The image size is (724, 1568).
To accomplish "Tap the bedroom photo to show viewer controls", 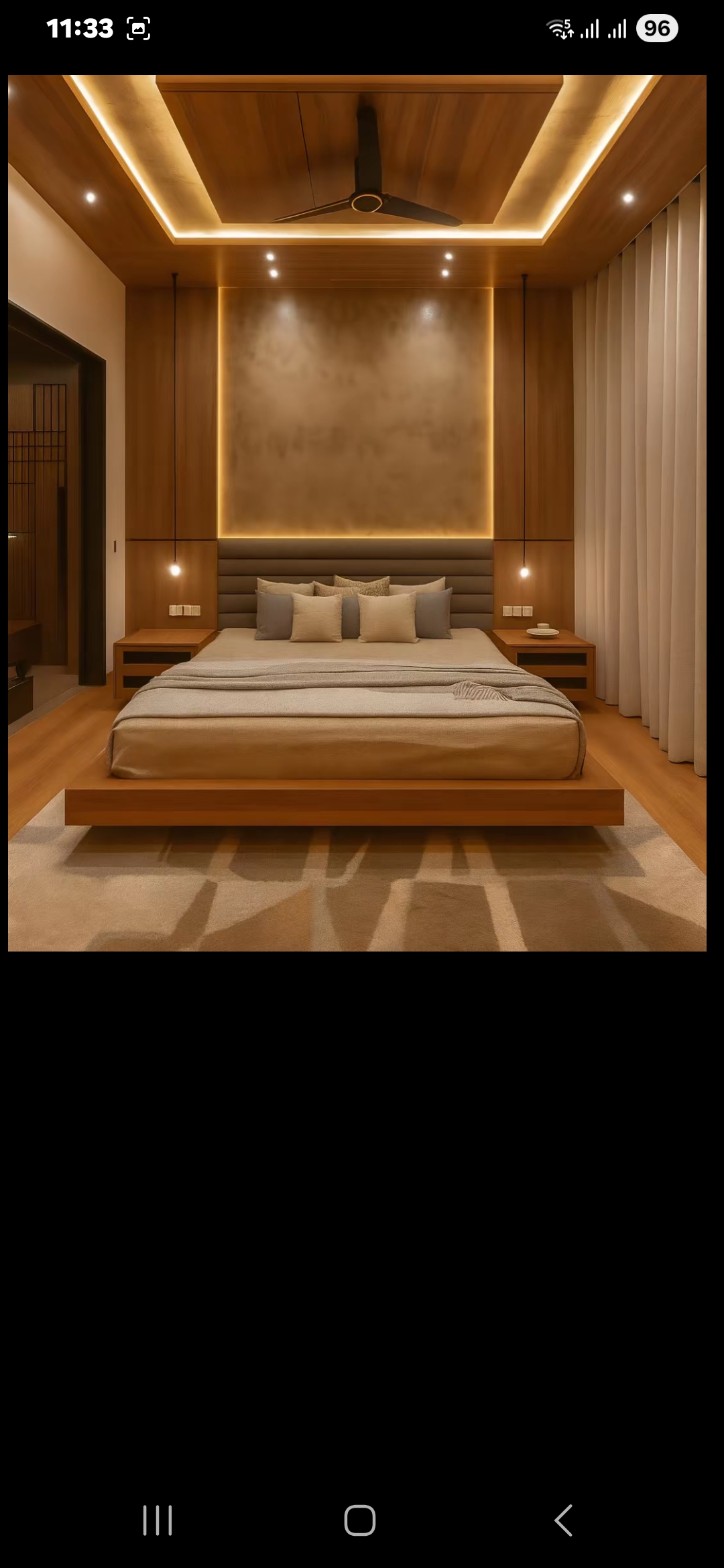I will (x=357, y=513).
